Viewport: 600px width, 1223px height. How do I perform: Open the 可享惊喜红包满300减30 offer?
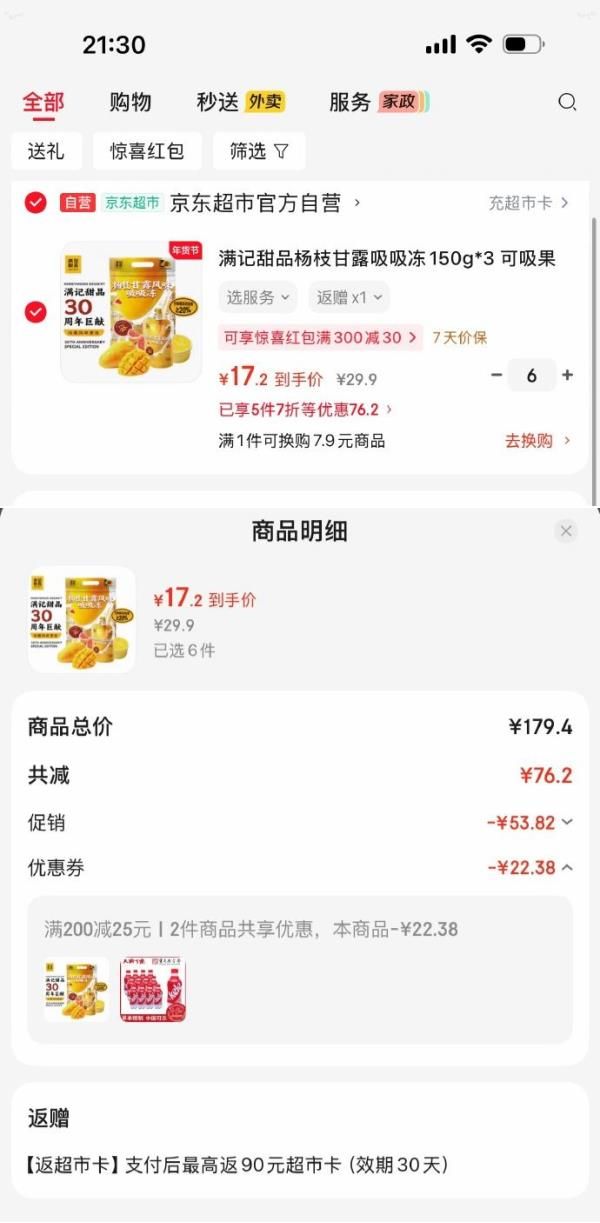click(320, 337)
